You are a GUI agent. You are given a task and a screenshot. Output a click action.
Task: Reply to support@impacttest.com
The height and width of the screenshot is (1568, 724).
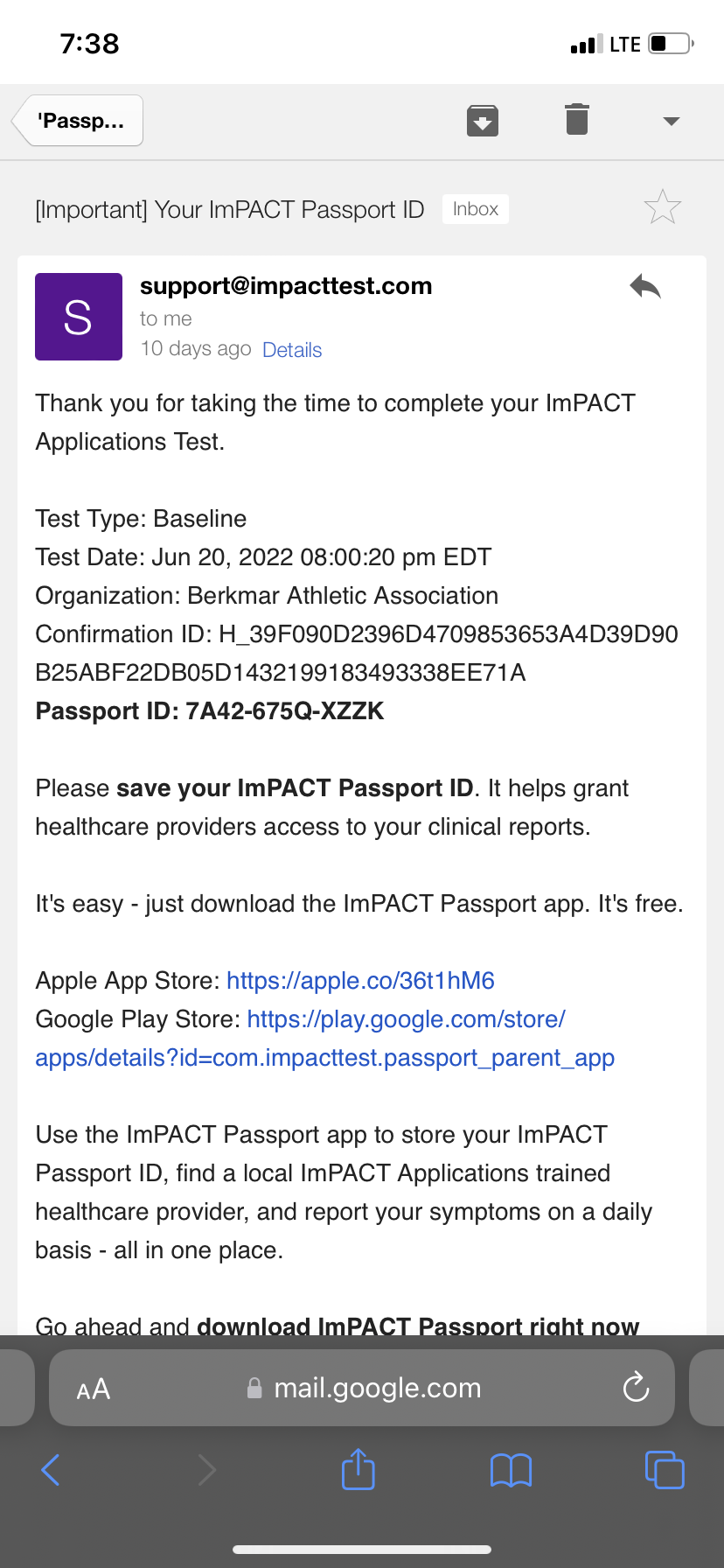tap(645, 286)
